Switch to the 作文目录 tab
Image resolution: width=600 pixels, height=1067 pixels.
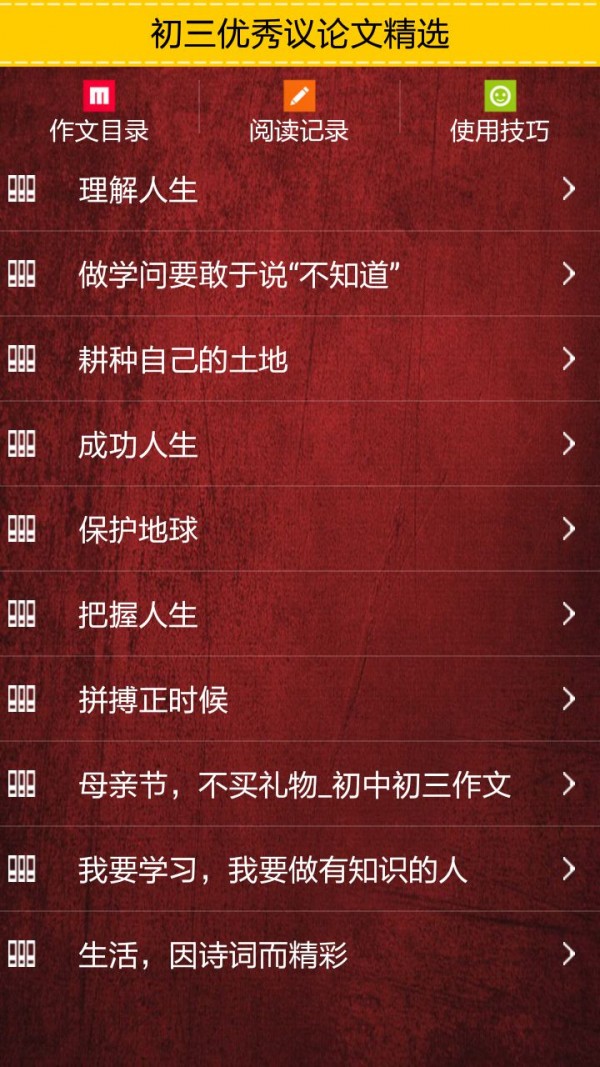point(99,112)
